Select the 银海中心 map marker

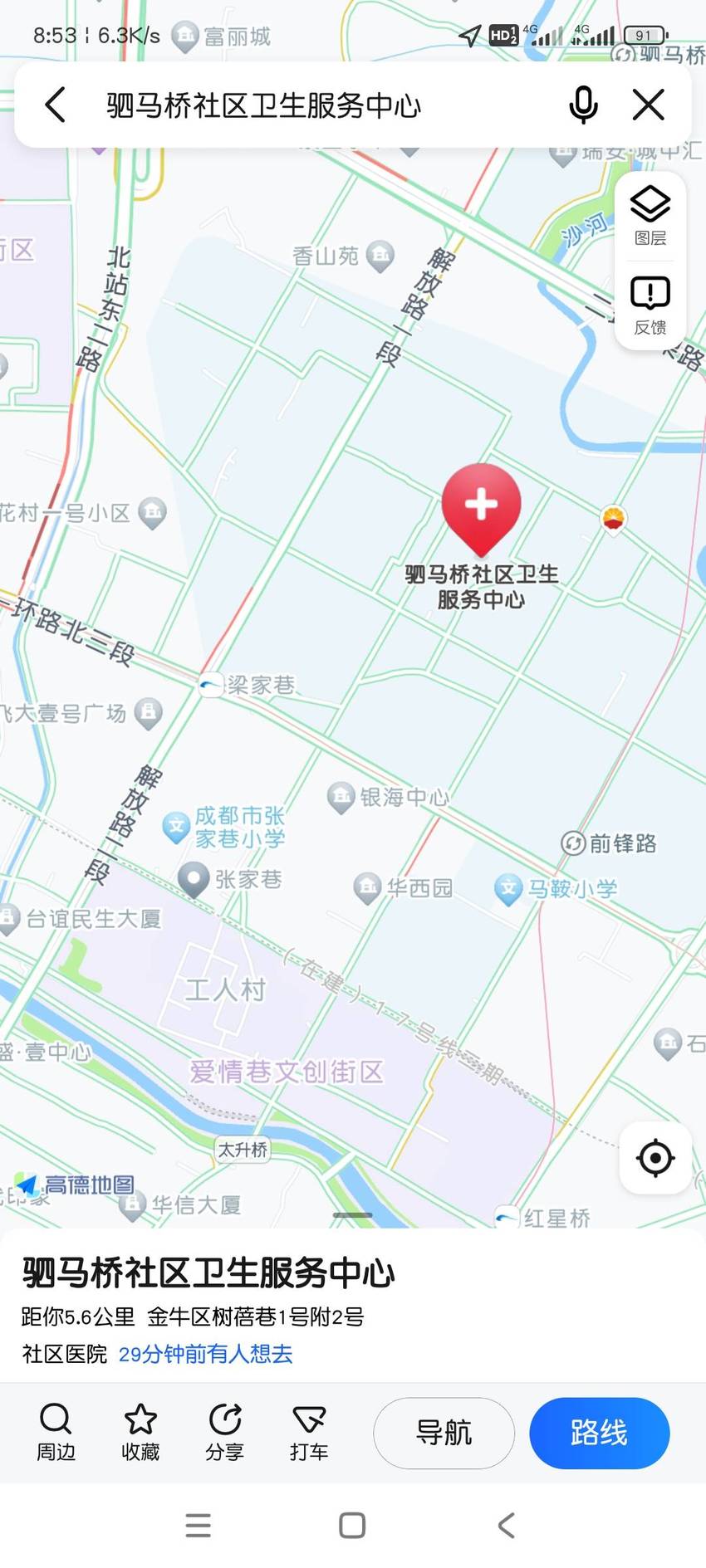tap(388, 798)
